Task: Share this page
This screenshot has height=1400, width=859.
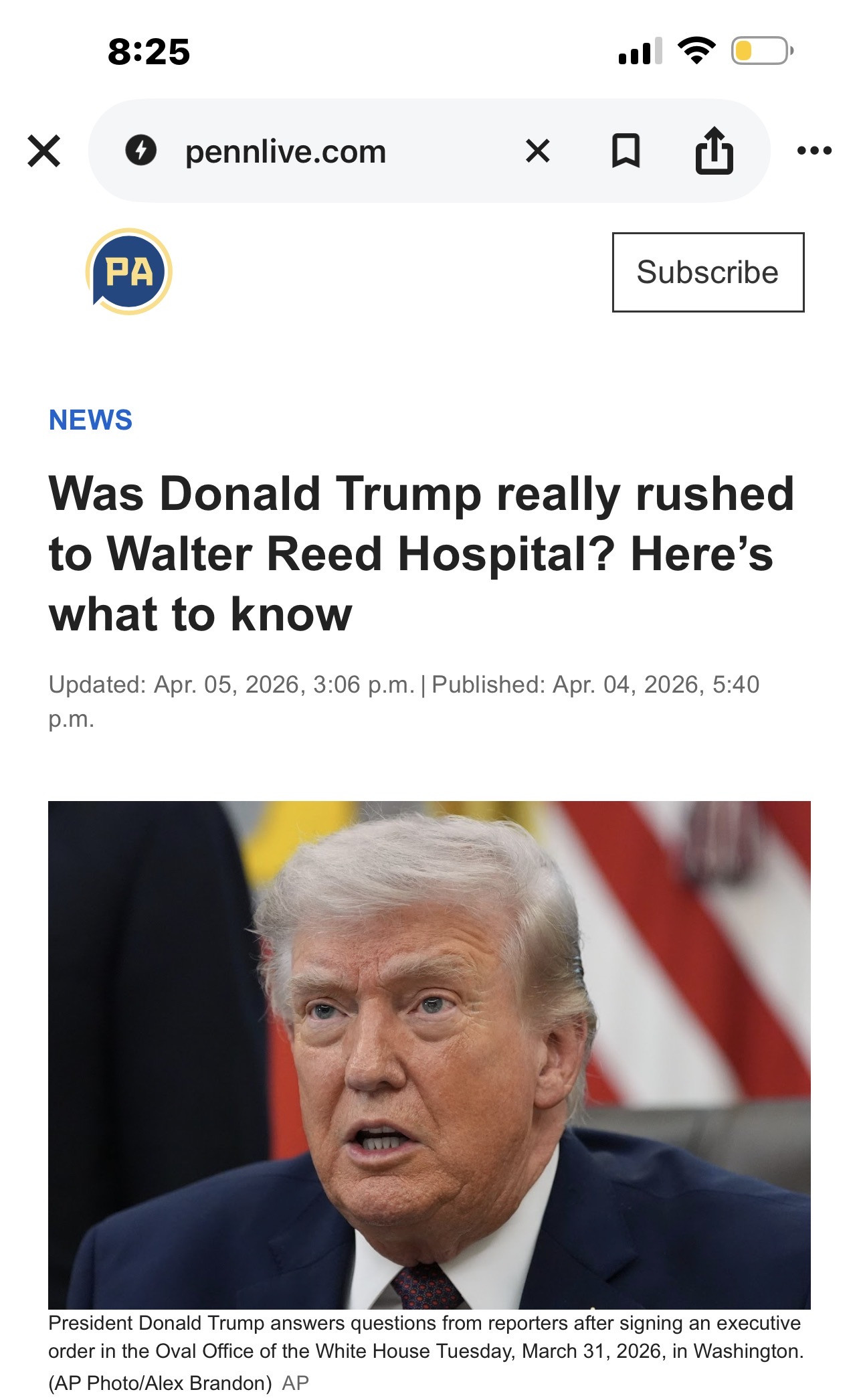Action: click(714, 151)
